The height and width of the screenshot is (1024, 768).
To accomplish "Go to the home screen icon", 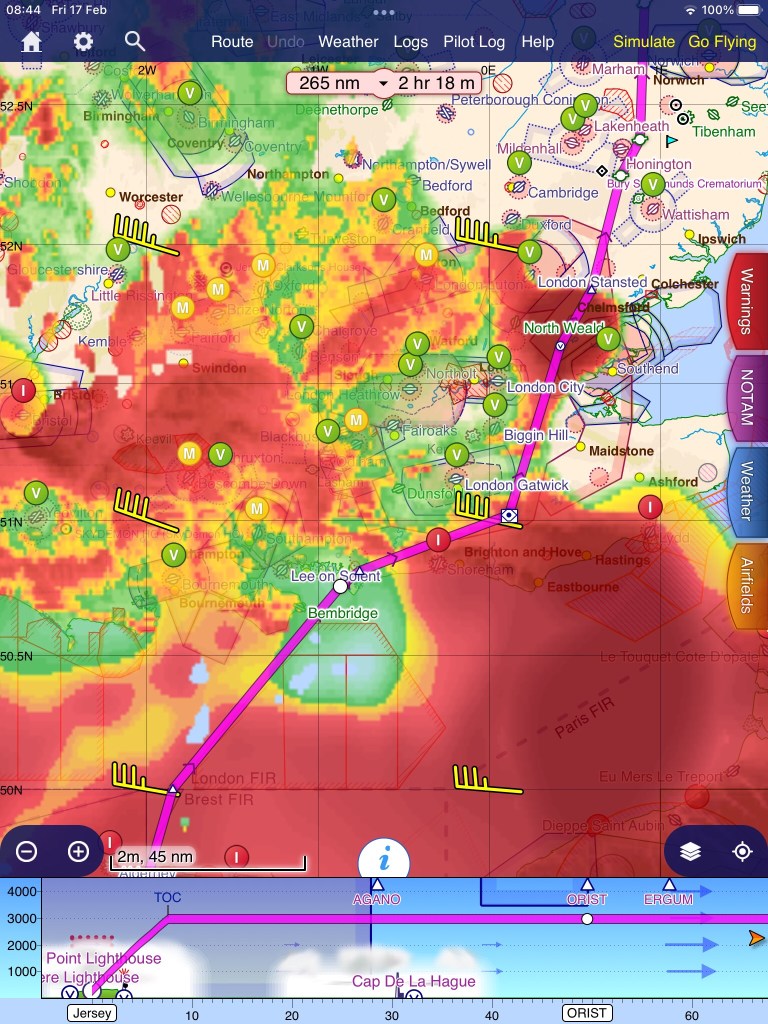I will 32,42.
